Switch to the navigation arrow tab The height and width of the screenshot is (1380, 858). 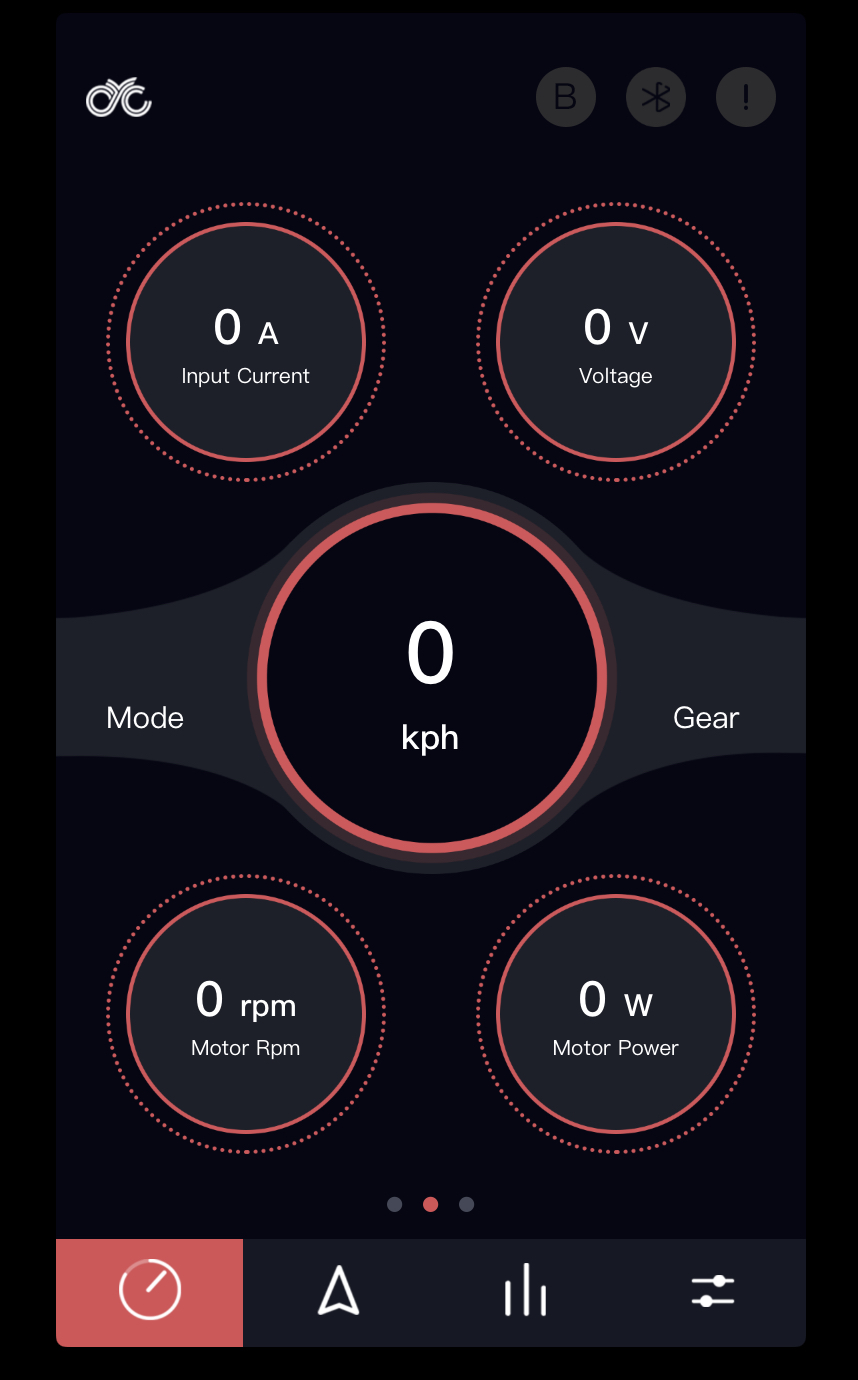(x=338, y=1292)
